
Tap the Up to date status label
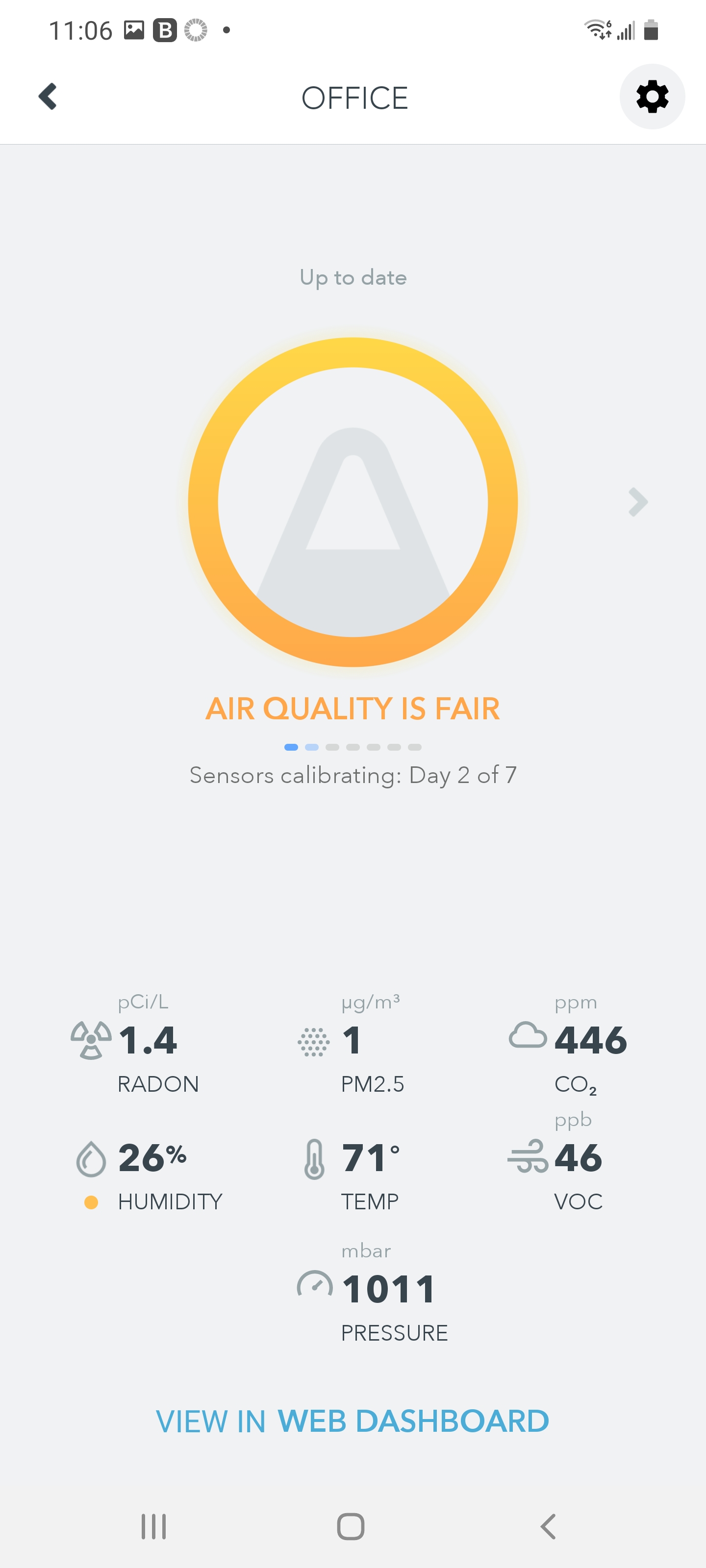tap(353, 277)
